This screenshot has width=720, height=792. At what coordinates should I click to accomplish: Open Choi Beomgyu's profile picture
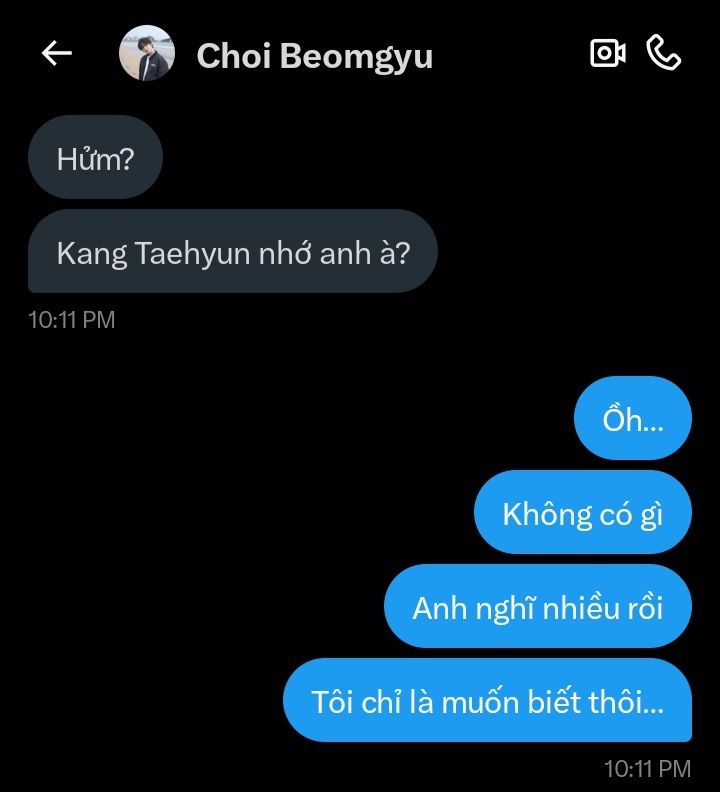(x=146, y=54)
